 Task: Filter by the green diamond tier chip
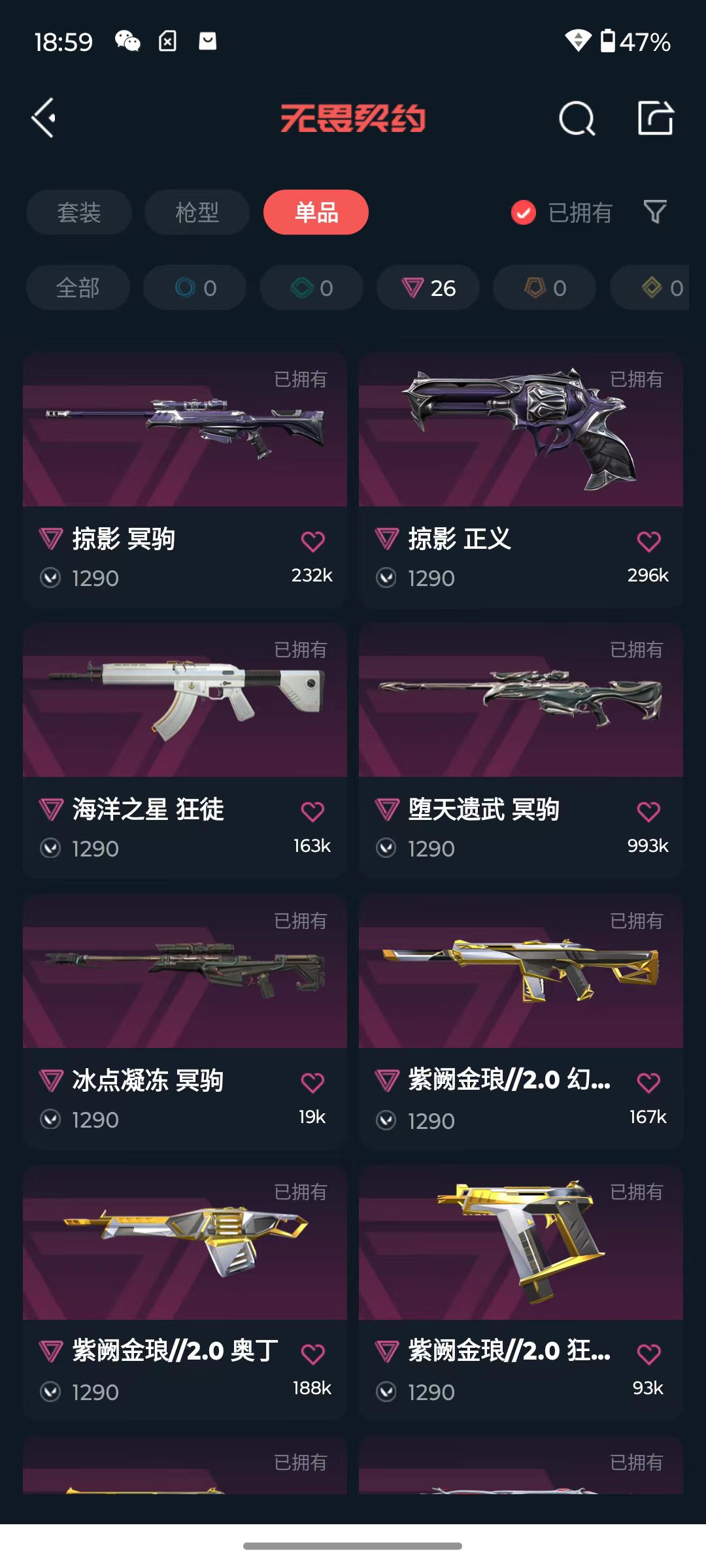tap(312, 287)
